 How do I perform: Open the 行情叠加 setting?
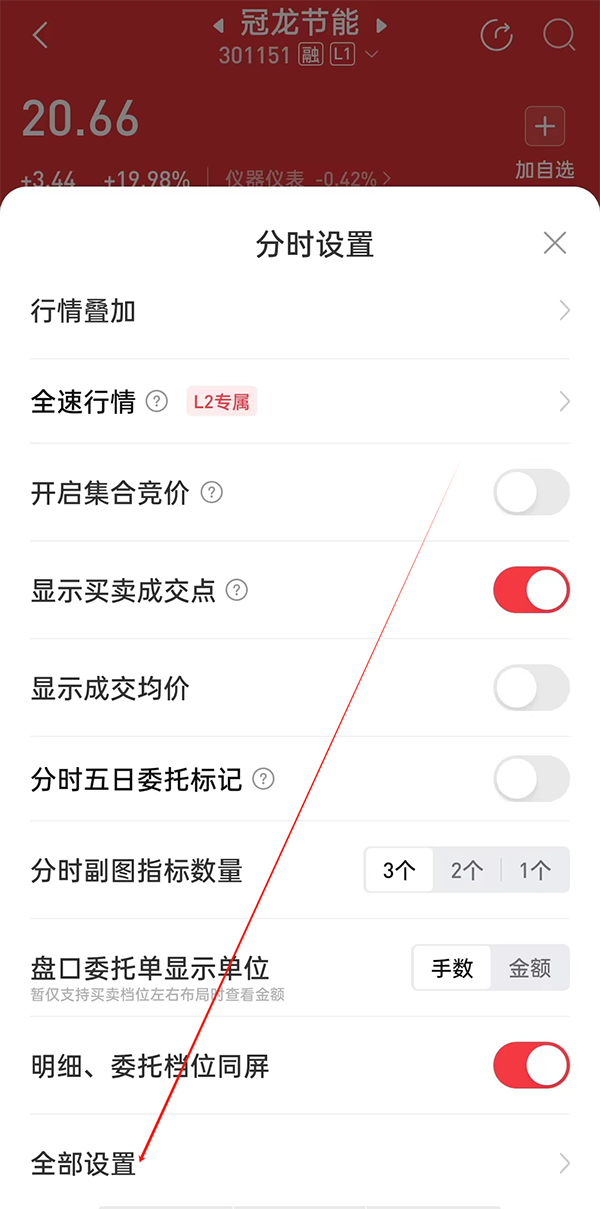[x=300, y=312]
